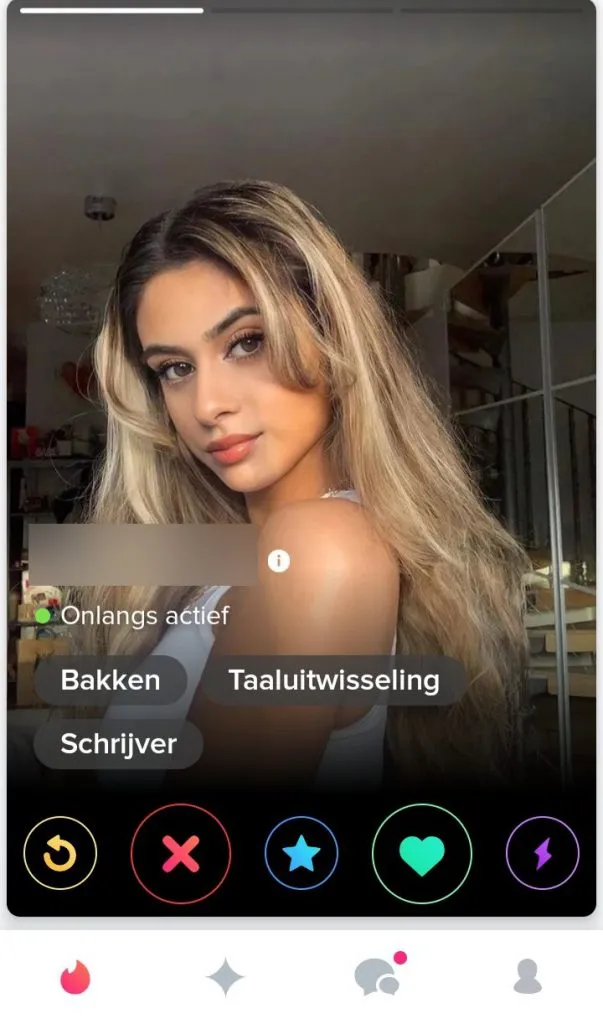
Task: Send a Super Like with the star
Action: [x=301, y=853]
